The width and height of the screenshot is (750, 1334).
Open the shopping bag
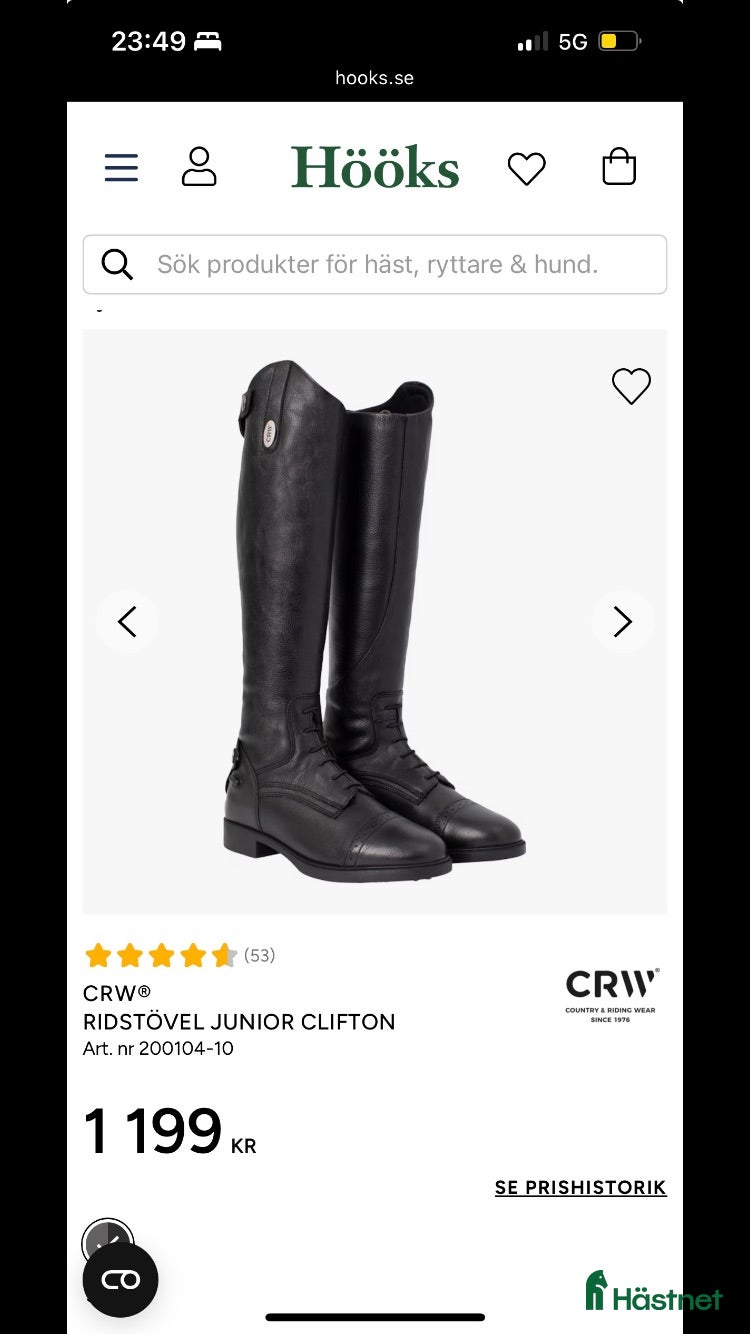tap(619, 166)
